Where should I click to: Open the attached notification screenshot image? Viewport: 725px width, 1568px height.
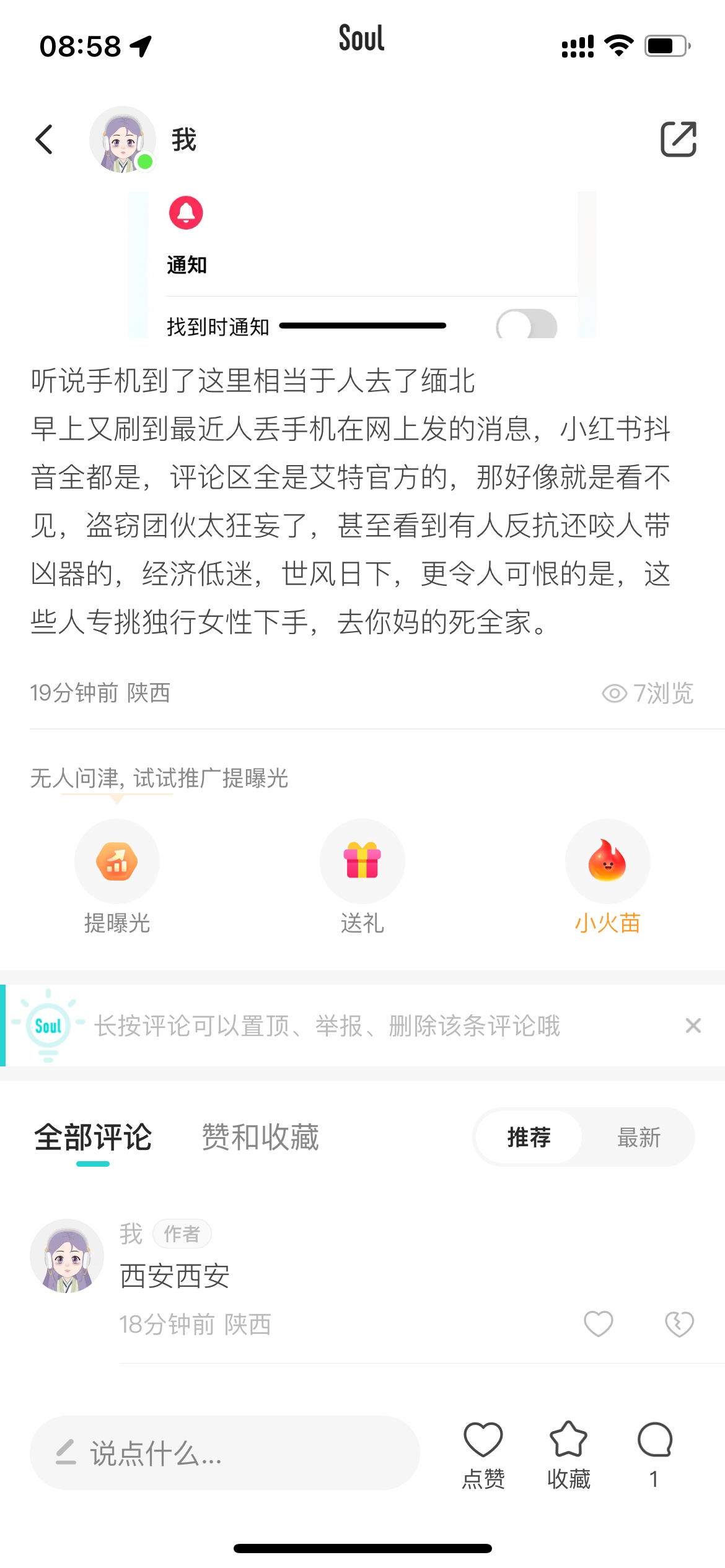362,265
